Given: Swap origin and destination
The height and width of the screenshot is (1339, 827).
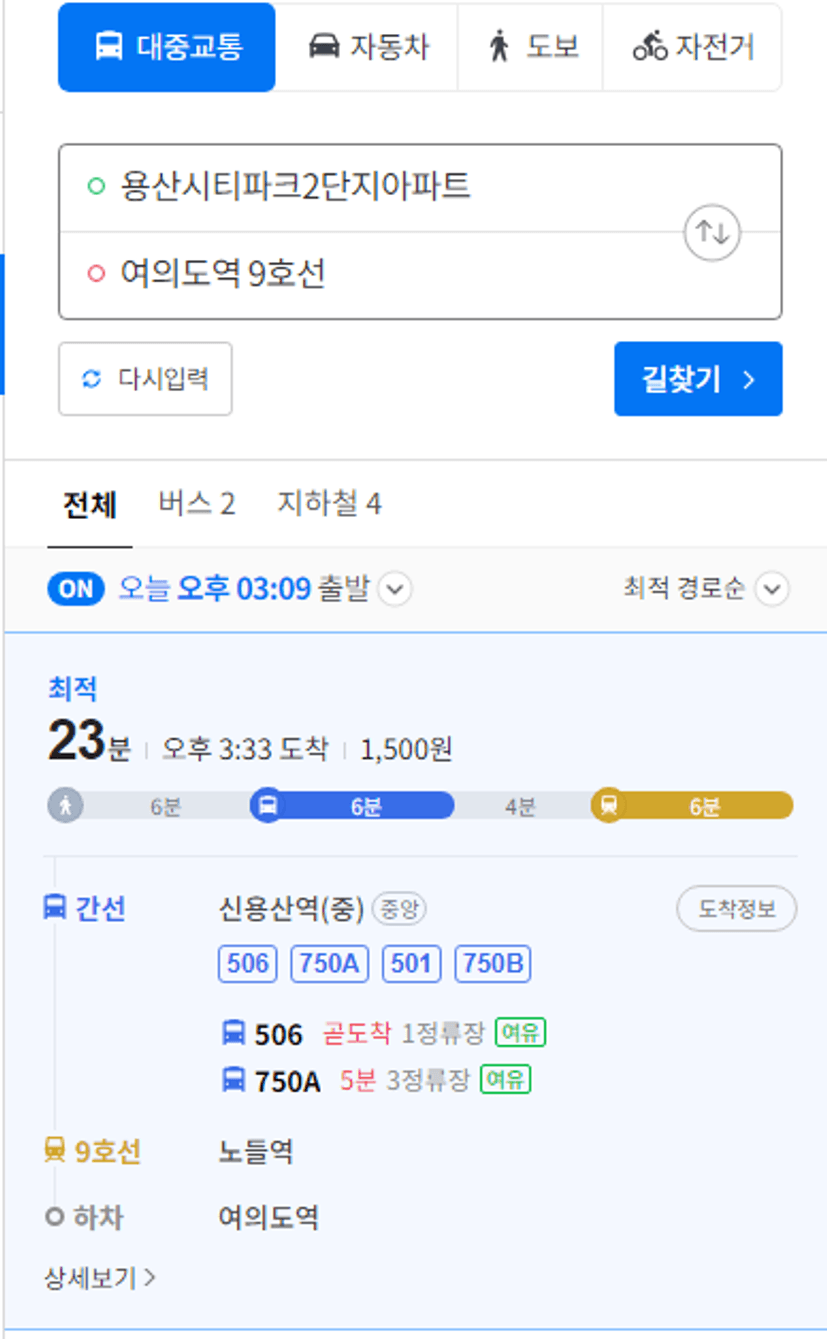Looking at the screenshot, I should [712, 232].
